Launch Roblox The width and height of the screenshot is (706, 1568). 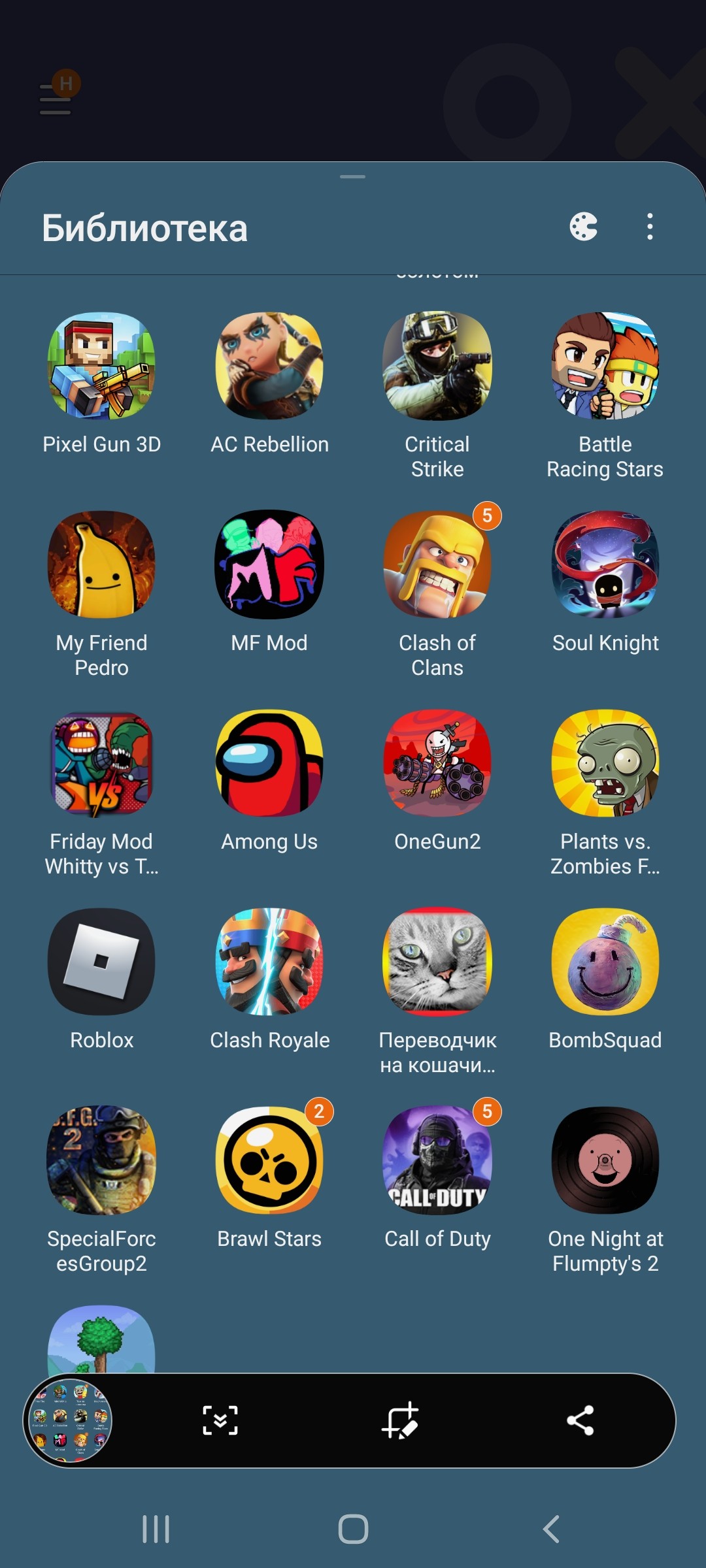(x=101, y=962)
